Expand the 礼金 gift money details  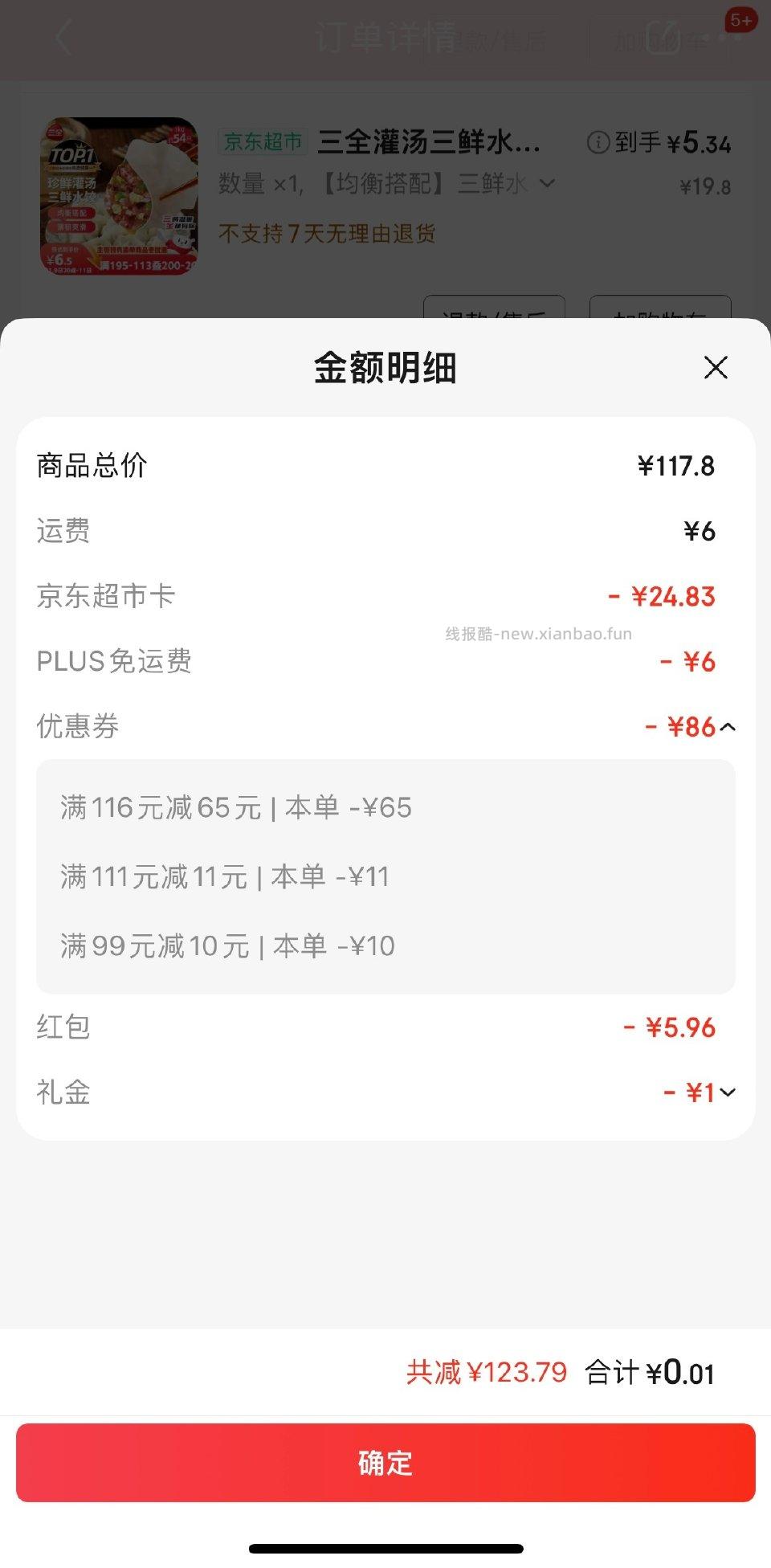click(x=728, y=1092)
